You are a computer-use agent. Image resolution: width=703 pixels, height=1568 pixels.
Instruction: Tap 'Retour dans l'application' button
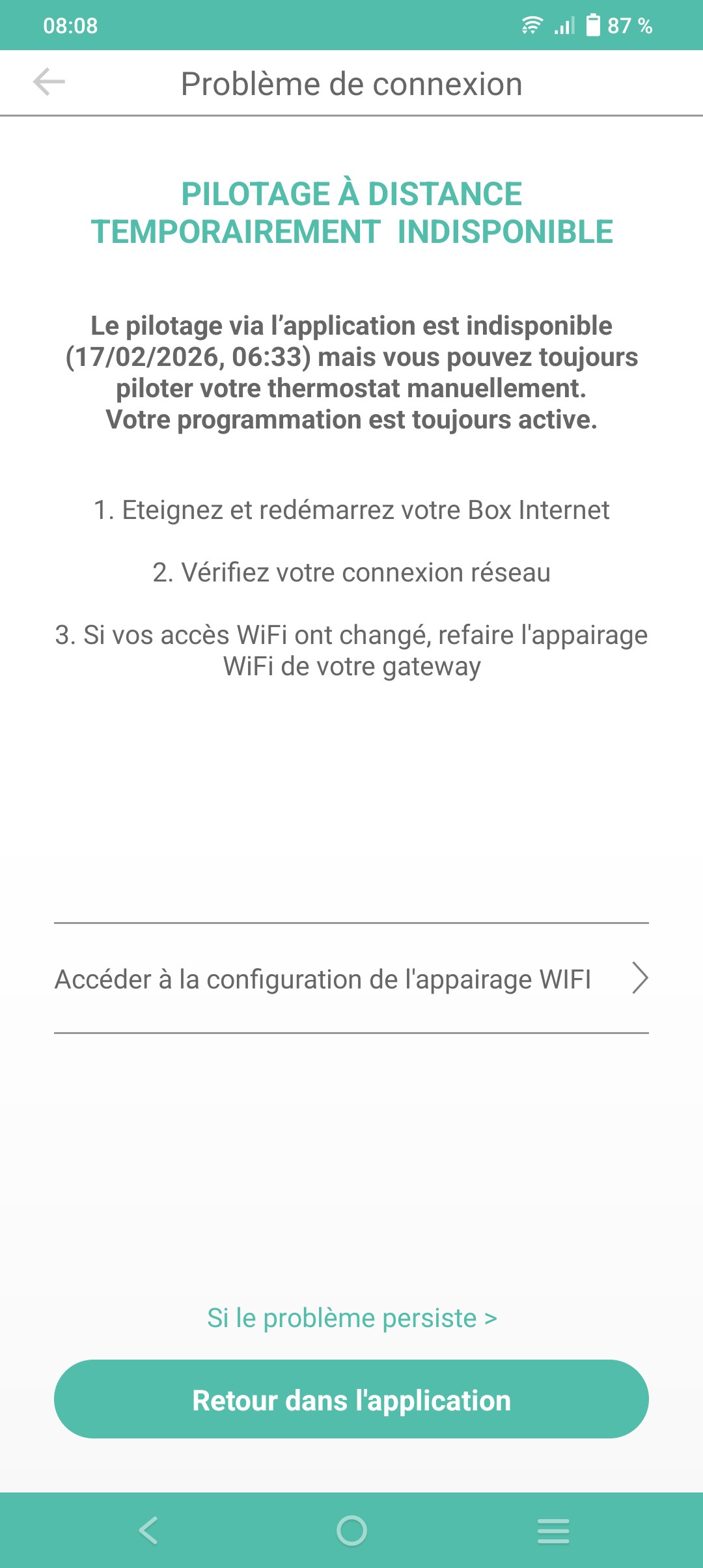tap(351, 1399)
